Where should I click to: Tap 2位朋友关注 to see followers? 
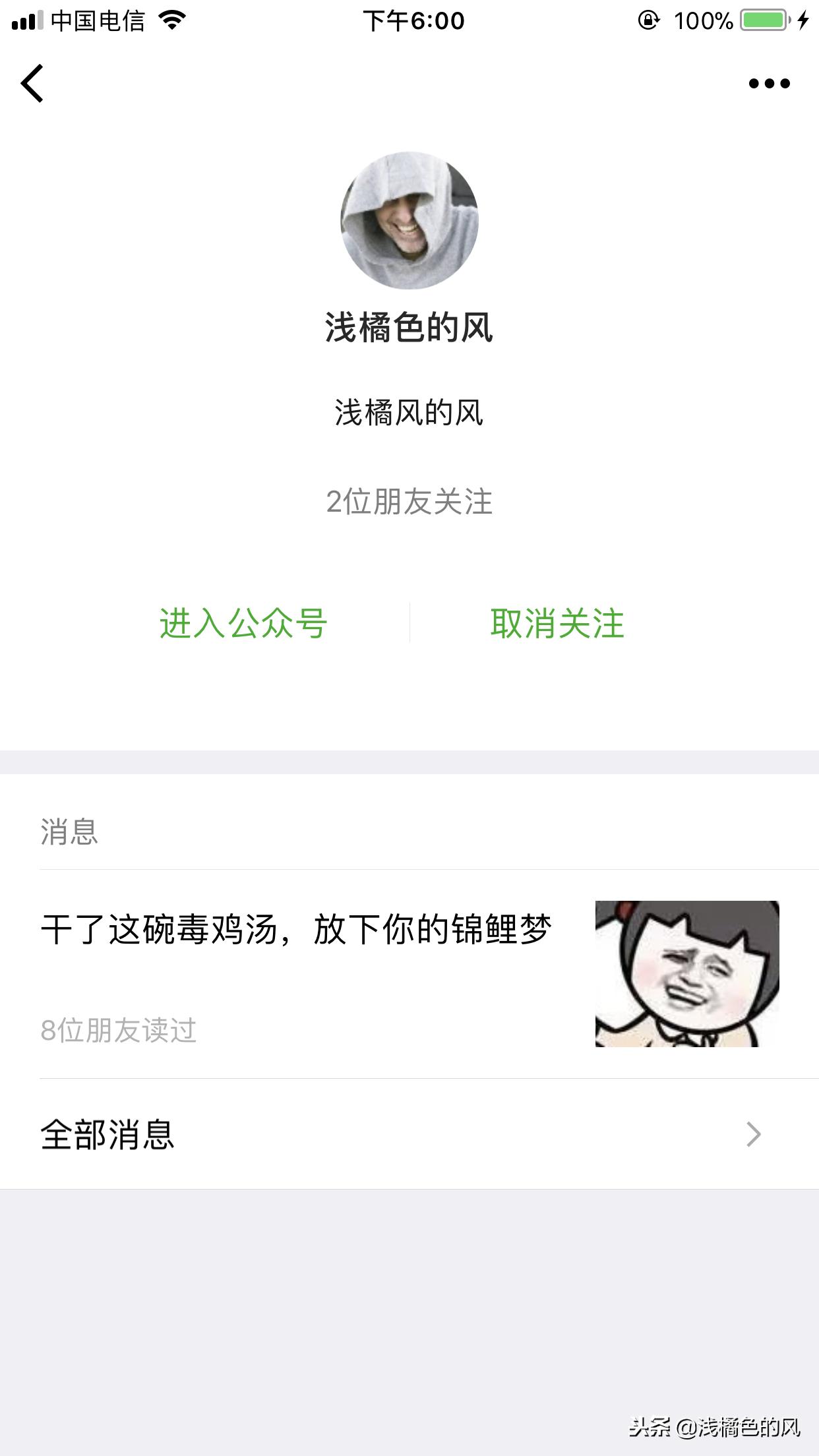coord(409,501)
